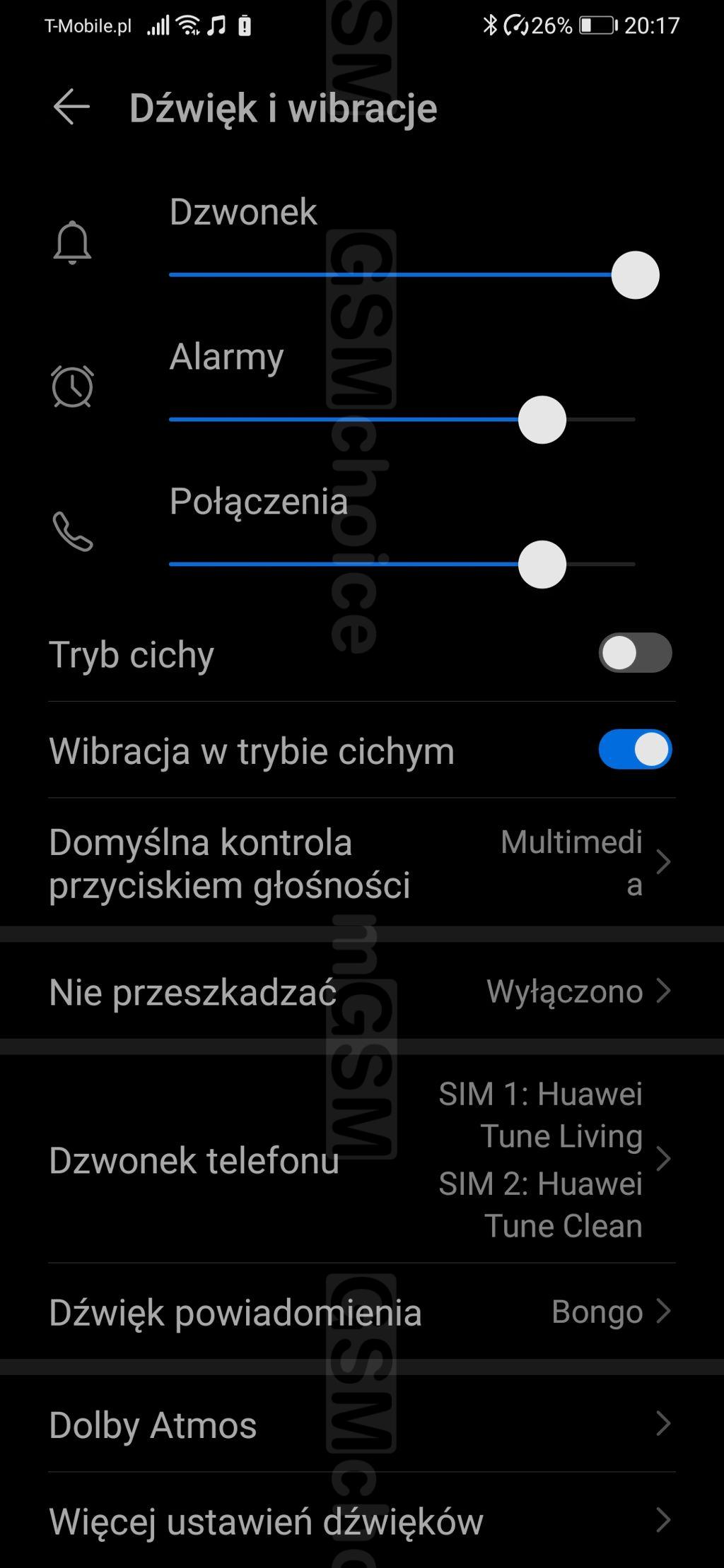The height and width of the screenshot is (1568, 724).
Task: Open Dźwięk powiadomienia setting
Action: click(x=361, y=1312)
